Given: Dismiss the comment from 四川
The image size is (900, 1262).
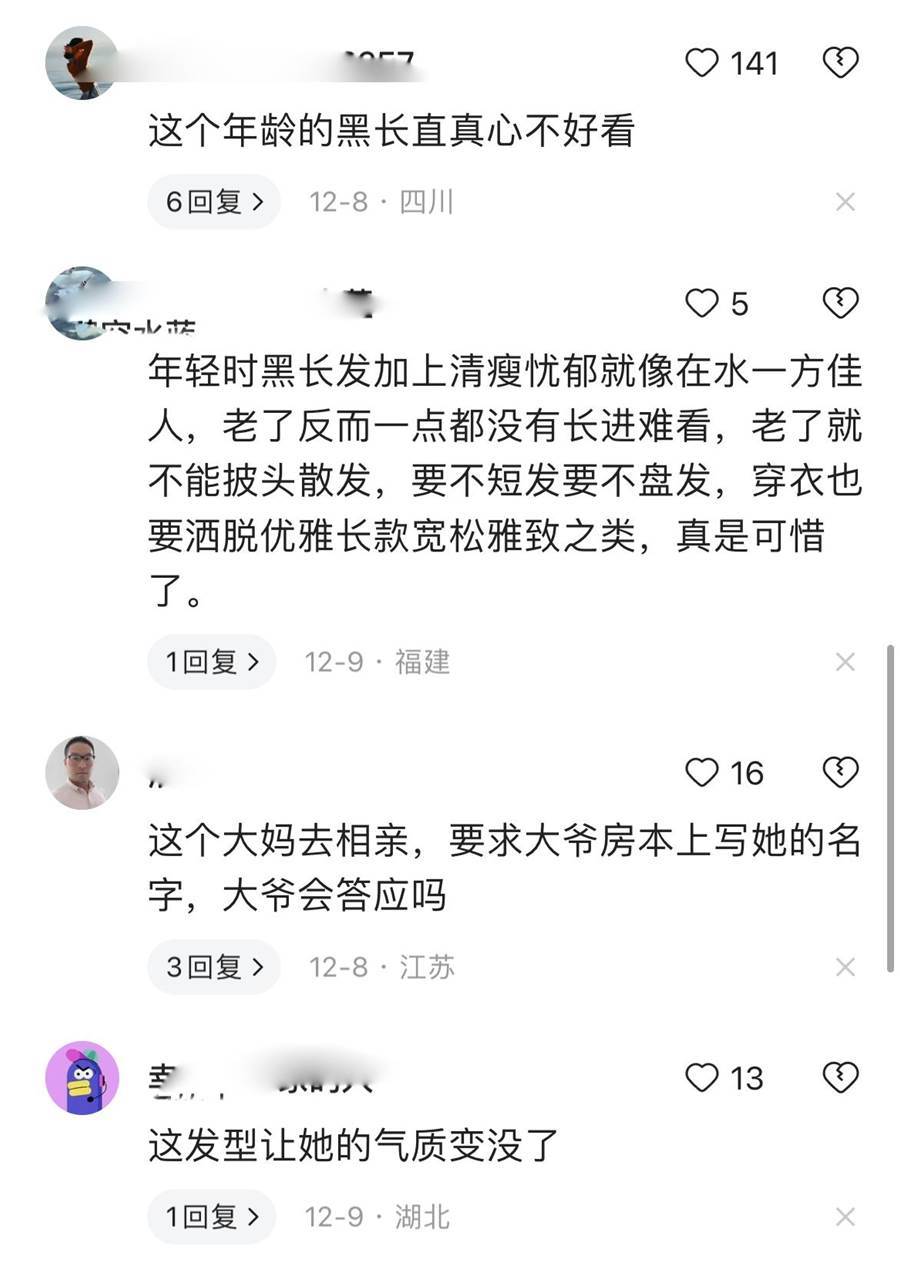Looking at the screenshot, I should pyautogui.click(x=845, y=202).
